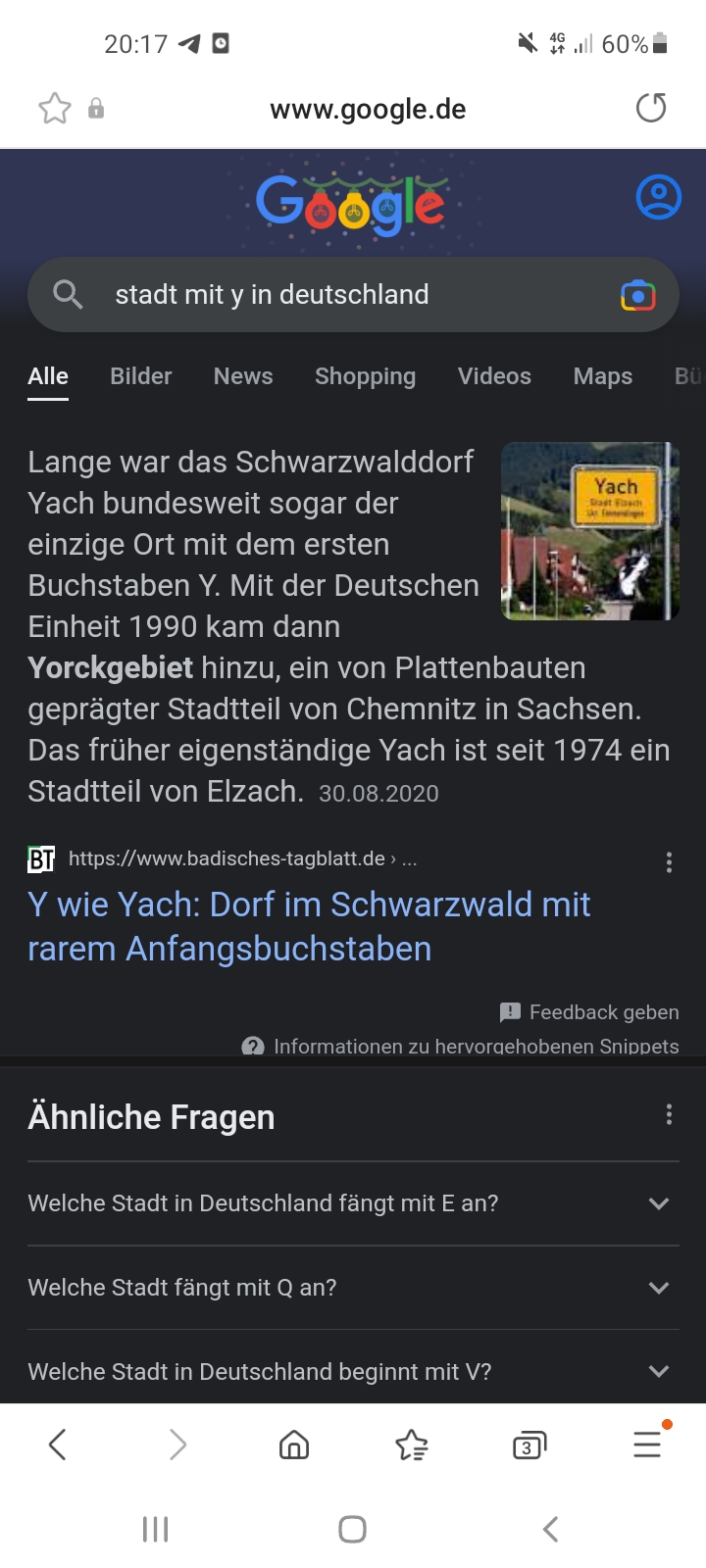The height and width of the screenshot is (1568, 706).
Task: Open the 'Y wie Yach' article link
Action: 309,926
